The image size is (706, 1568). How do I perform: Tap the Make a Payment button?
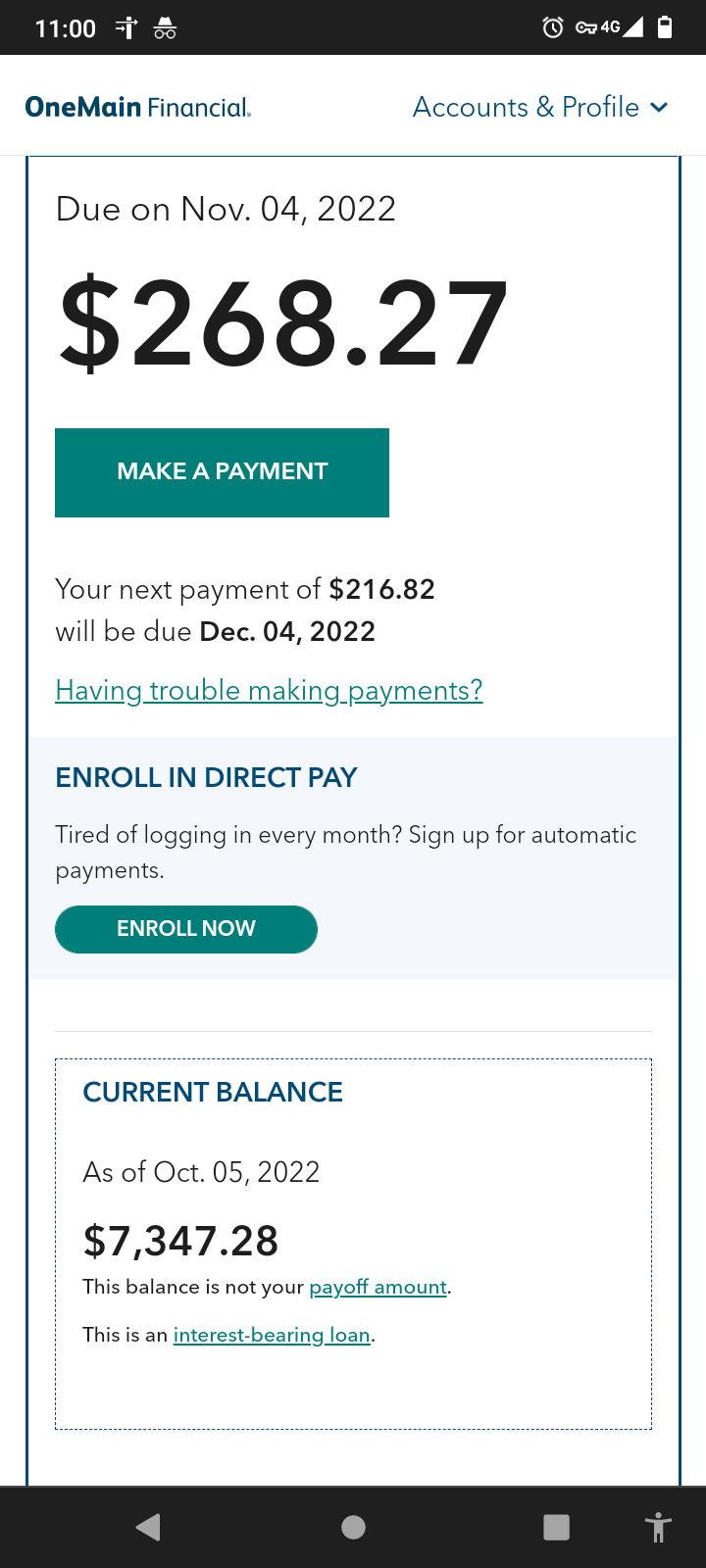pos(222,472)
